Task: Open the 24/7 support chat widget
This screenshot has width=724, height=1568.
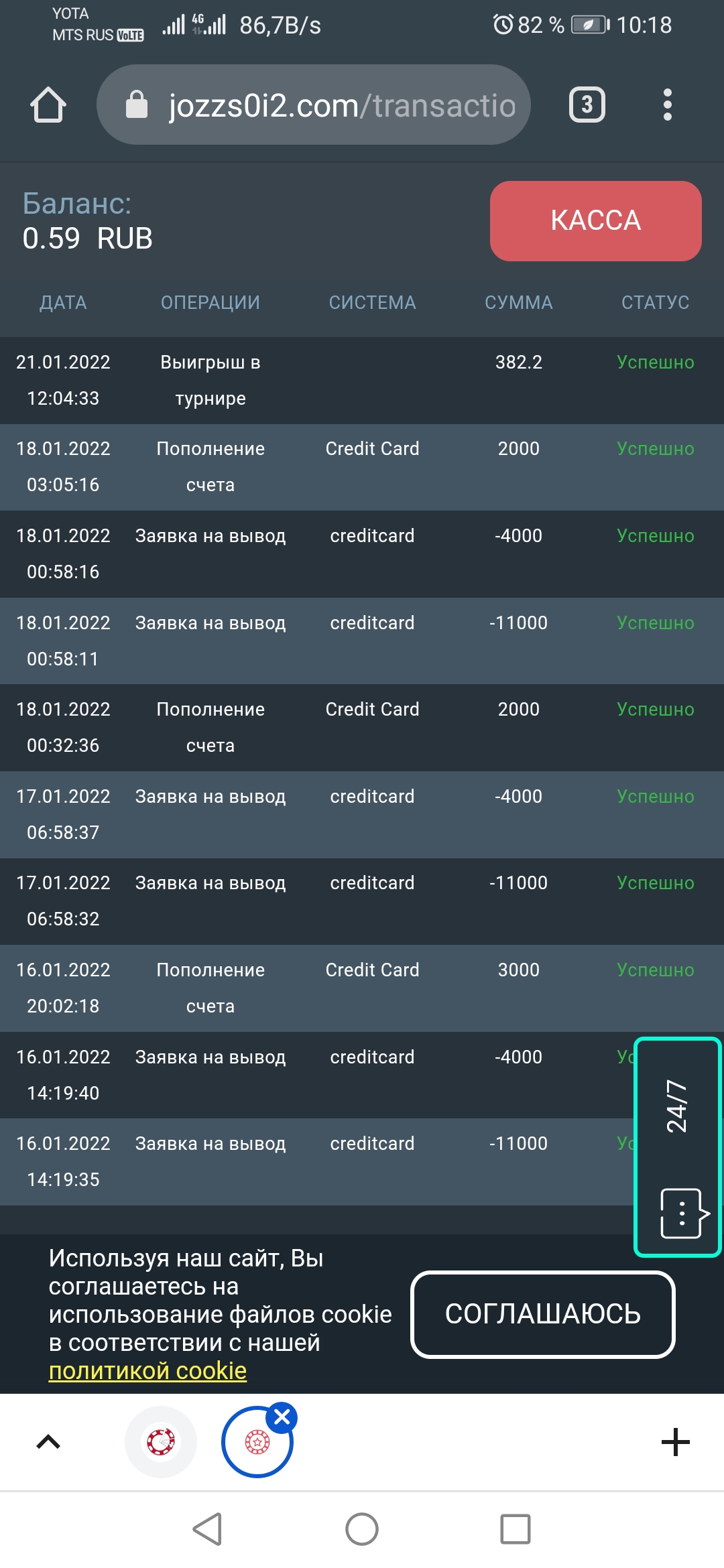Action: [677, 1146]
